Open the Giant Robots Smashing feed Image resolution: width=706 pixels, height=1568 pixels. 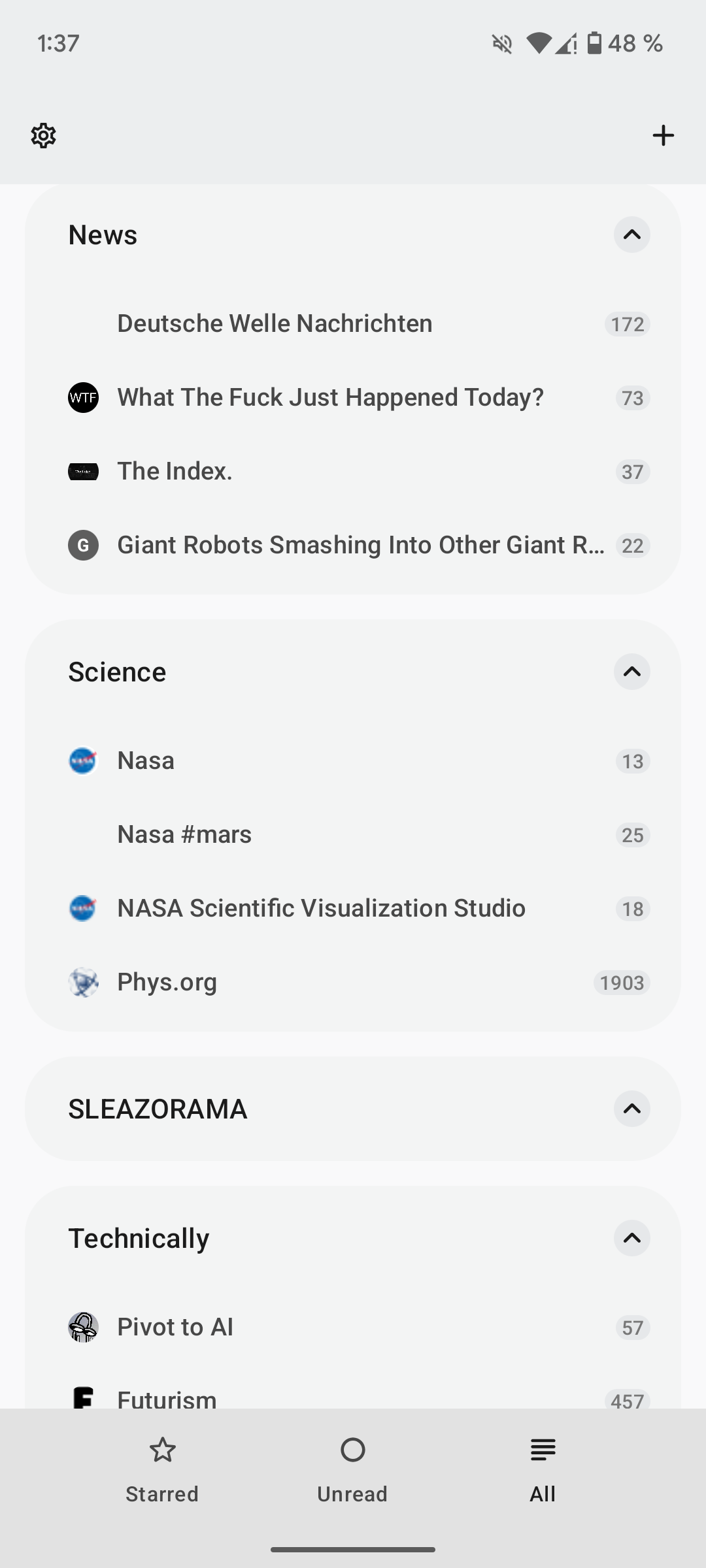(353, 545)
